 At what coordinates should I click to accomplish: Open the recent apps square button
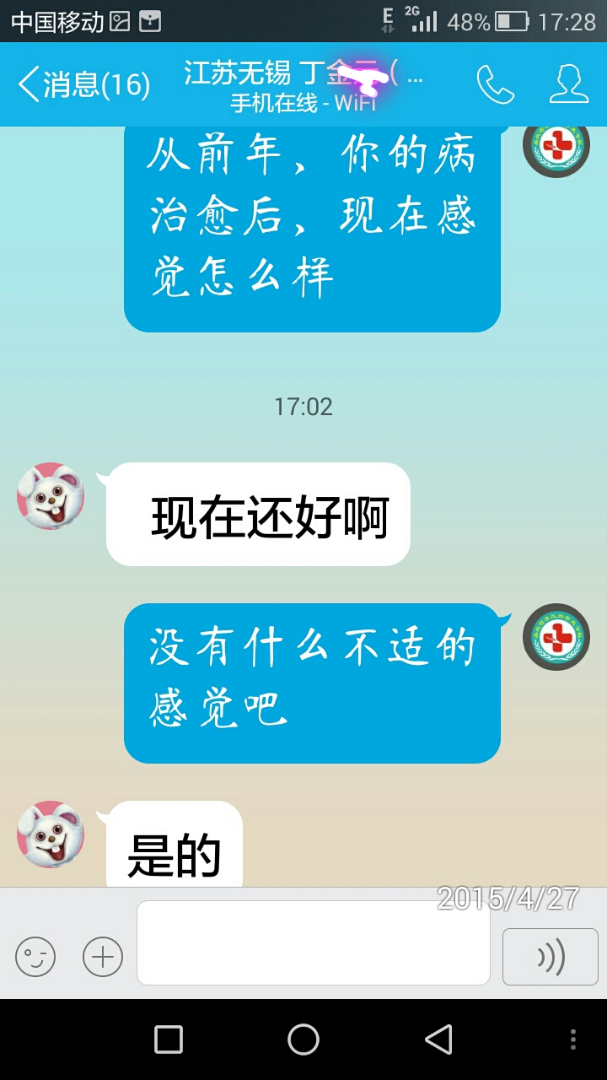click(x=168, y=1039)
